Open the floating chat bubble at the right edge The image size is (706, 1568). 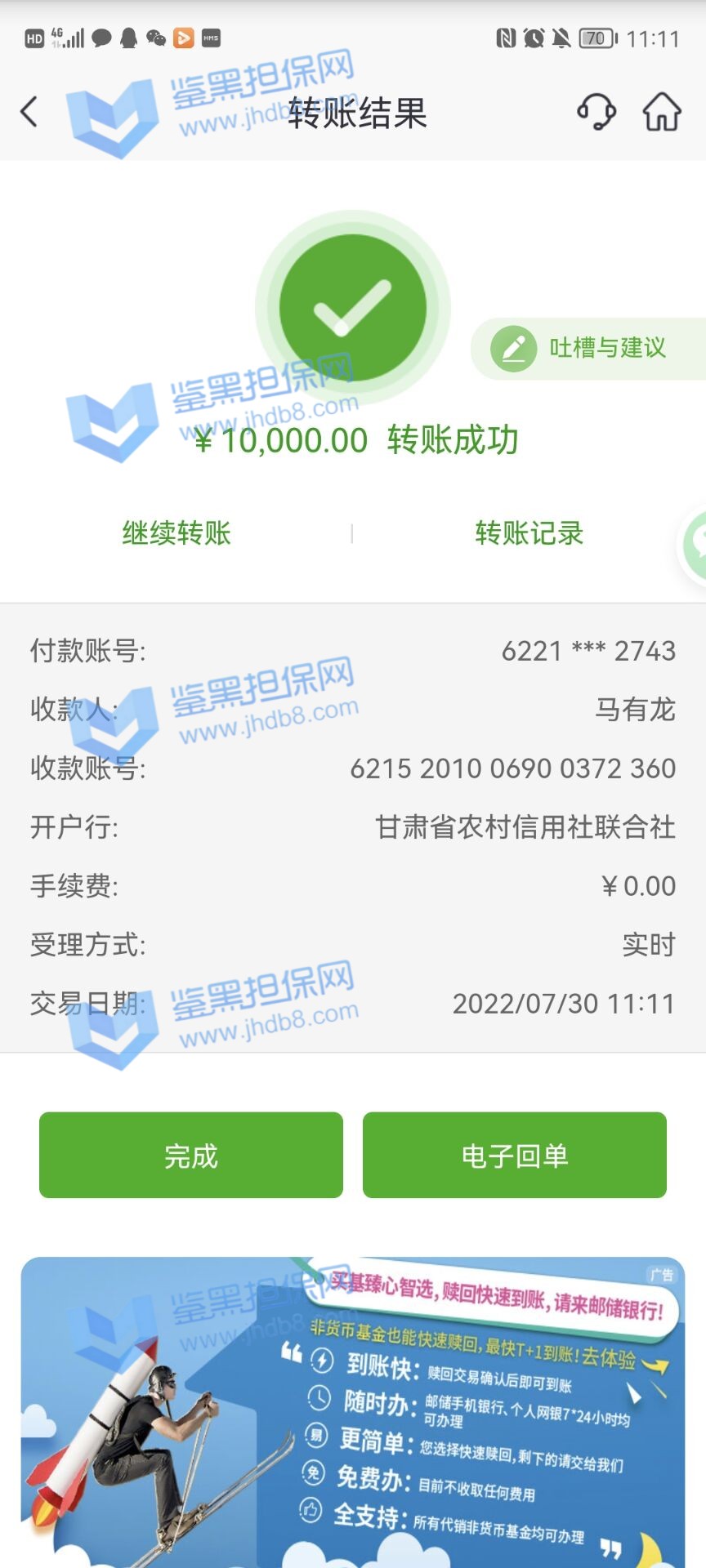coord(695,543)
